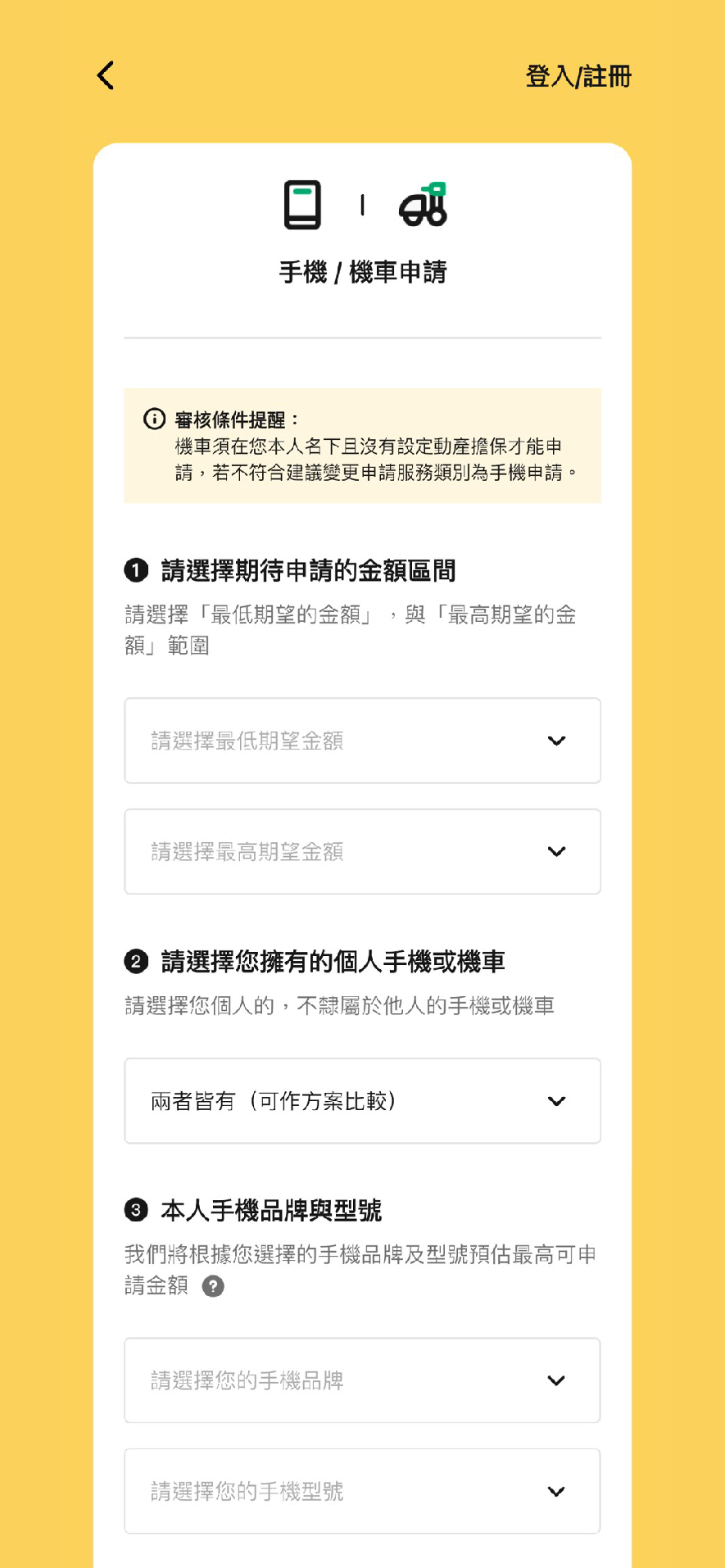Expand the 請選擇最低期望金額 dropdown
Screen dimensions: 725x1568
[x=362, y=741]
